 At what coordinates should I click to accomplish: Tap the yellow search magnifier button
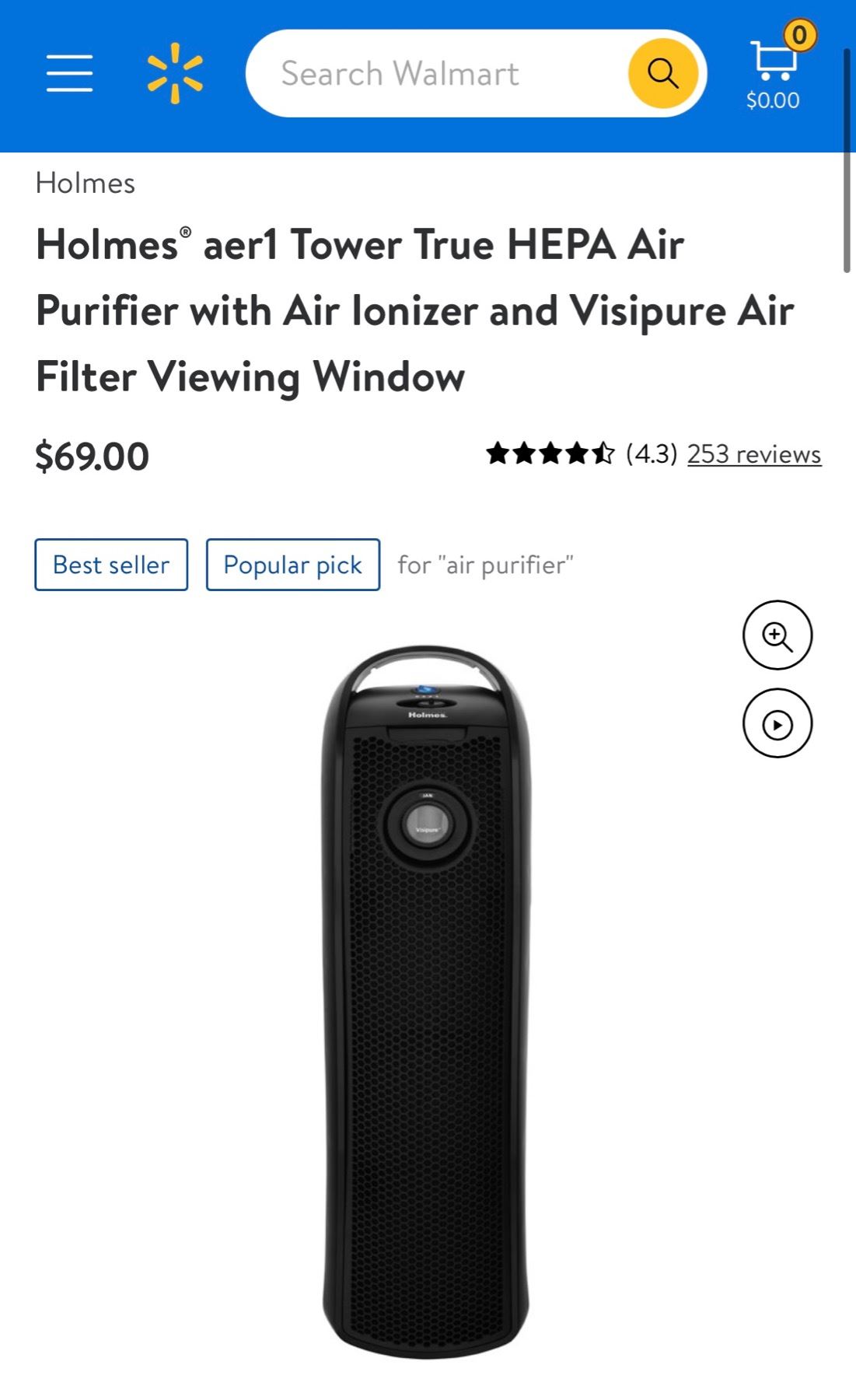(662, 74)
